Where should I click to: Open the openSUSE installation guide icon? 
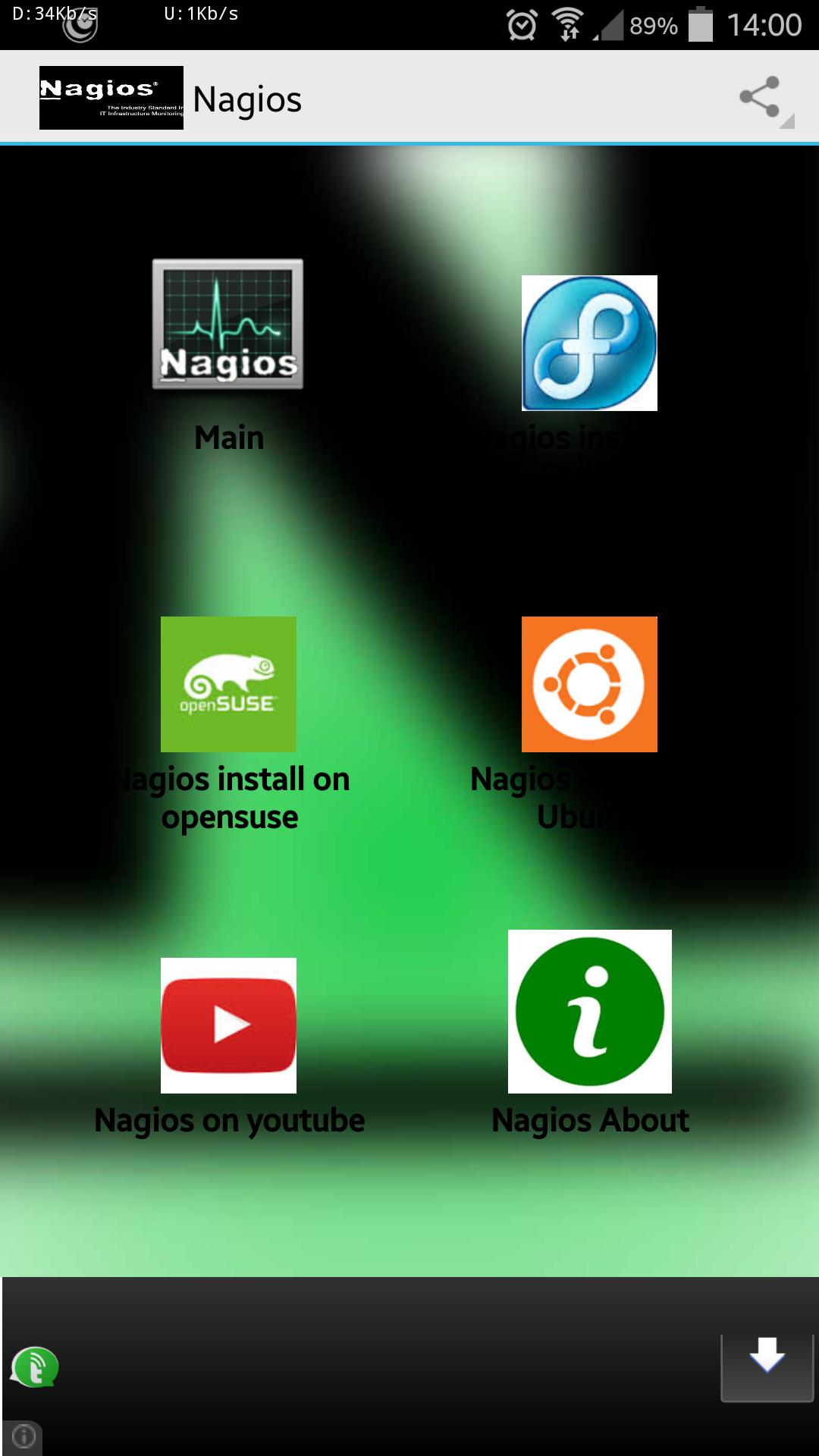pyautogui.click(x=227, y=682)
